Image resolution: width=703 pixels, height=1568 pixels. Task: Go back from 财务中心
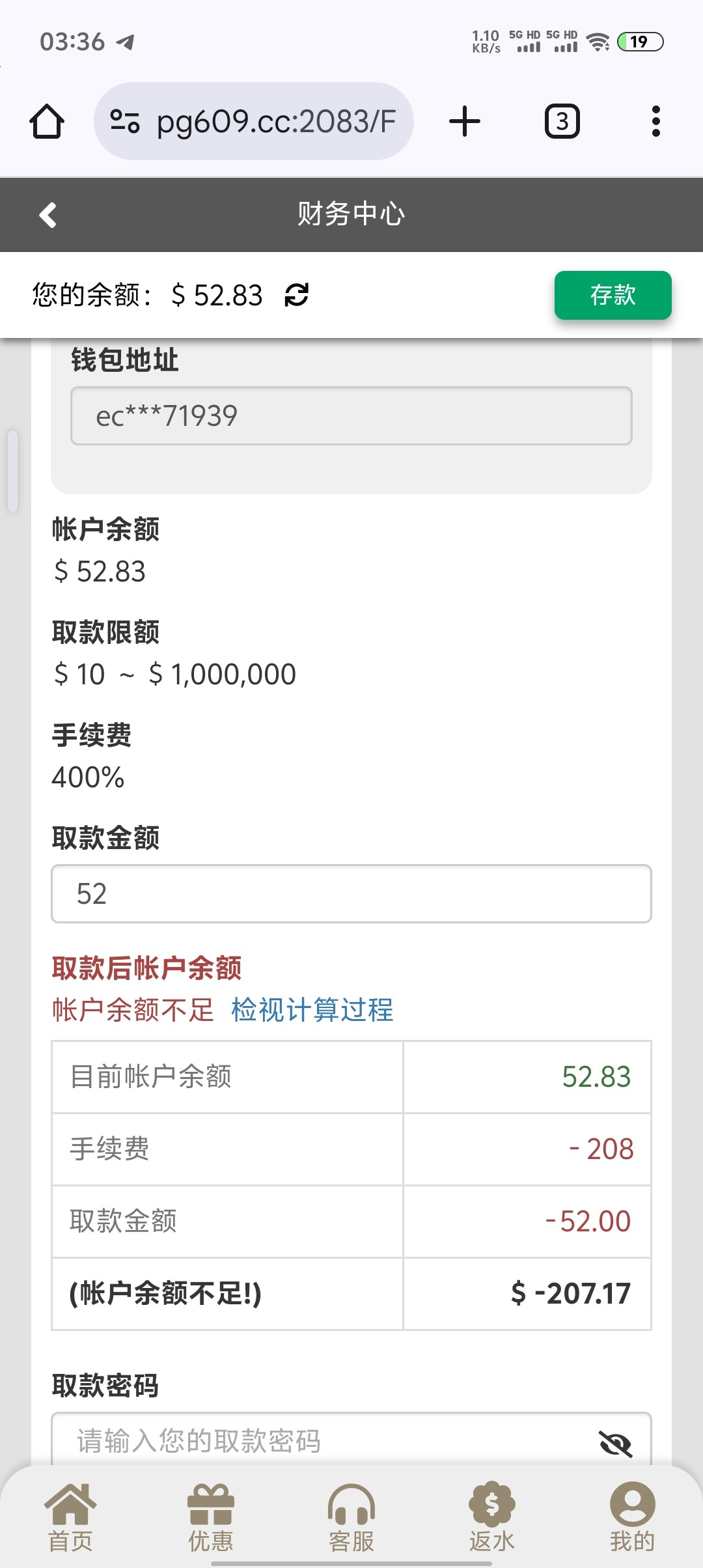coord(48,215)
